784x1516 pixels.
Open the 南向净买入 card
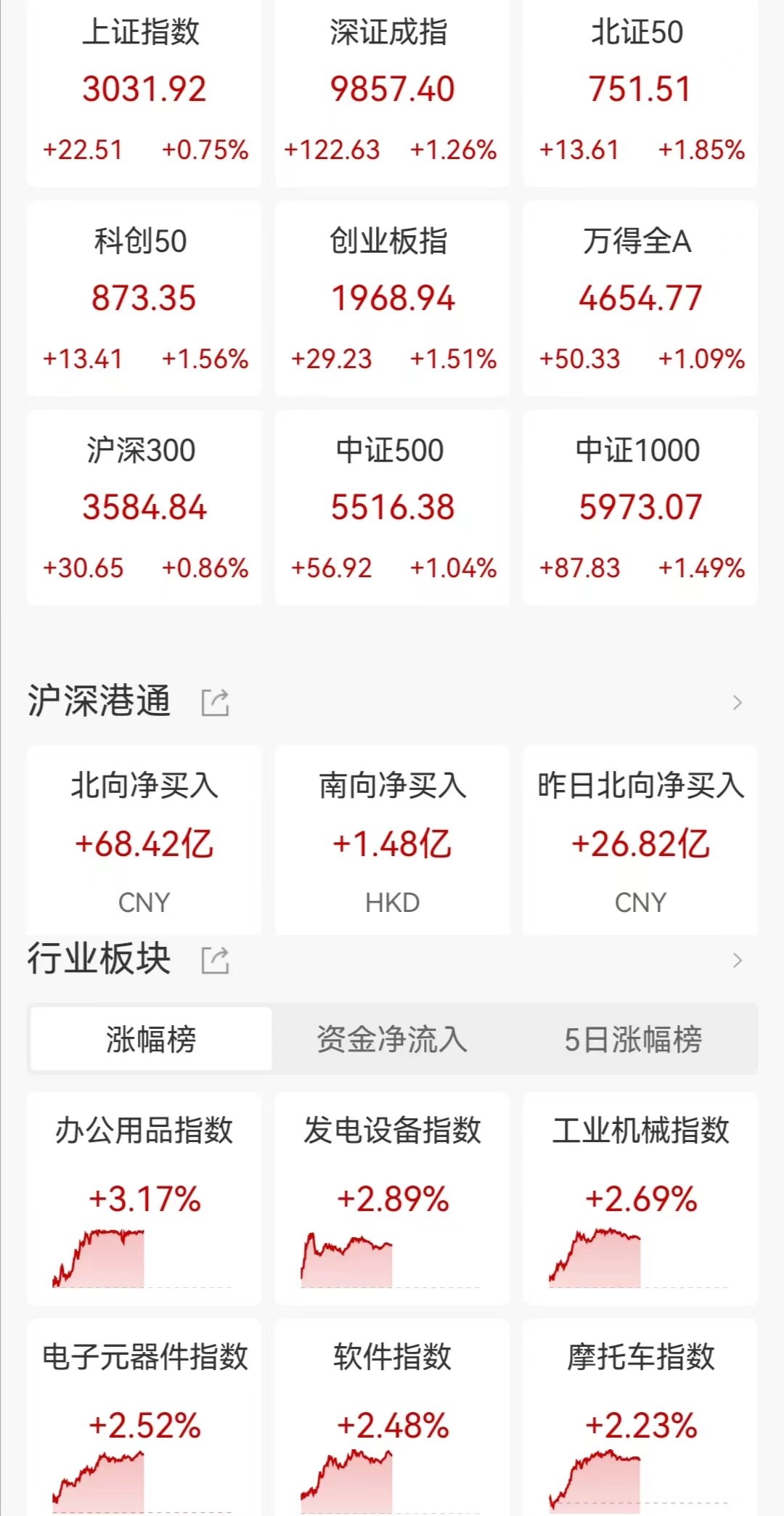click(392, 840)
